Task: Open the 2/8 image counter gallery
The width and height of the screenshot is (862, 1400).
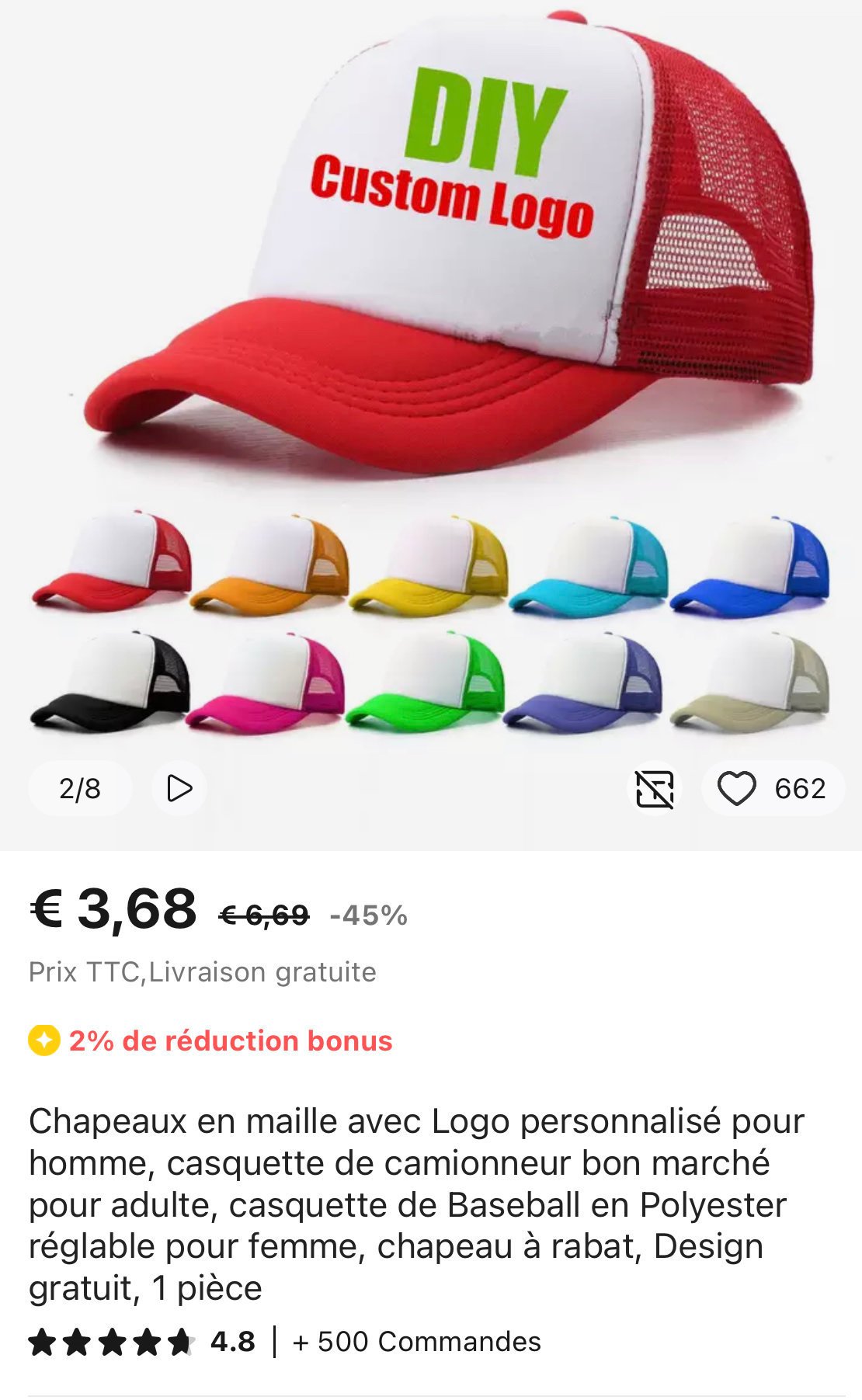Action: click(x=80, y=788)
